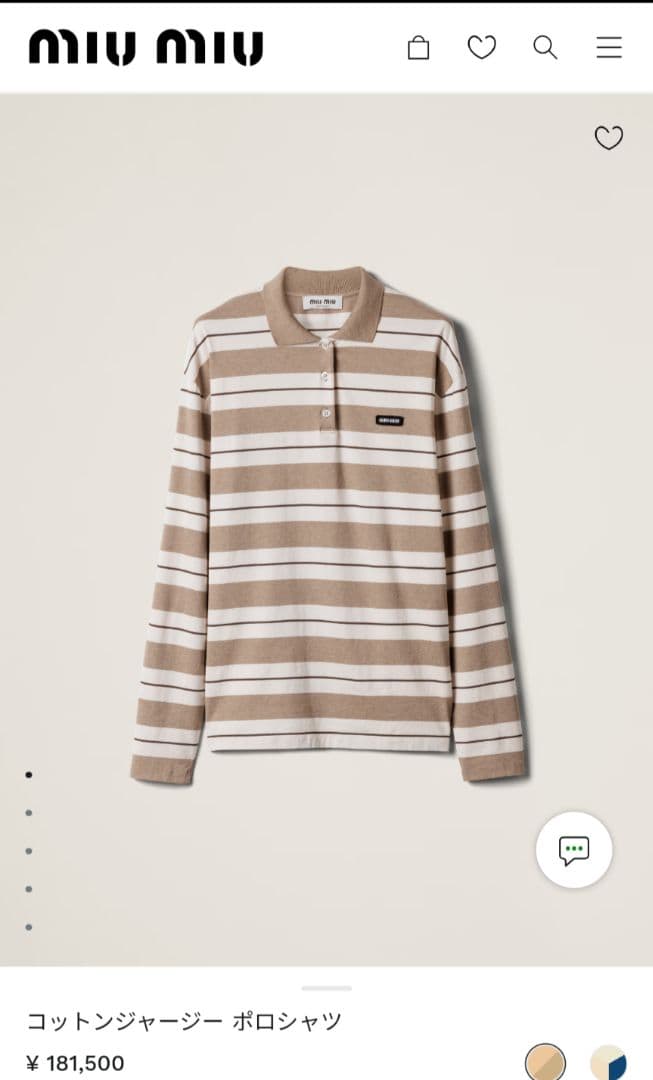Open the hamburger menu

[609, 47]
